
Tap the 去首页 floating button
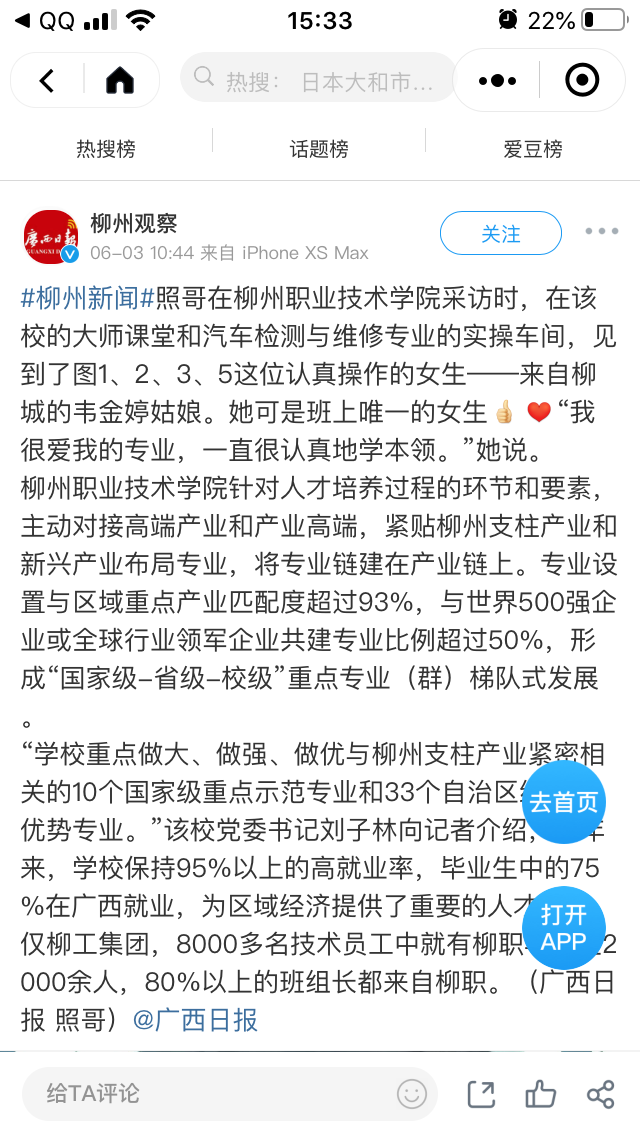tap(563, 802)
